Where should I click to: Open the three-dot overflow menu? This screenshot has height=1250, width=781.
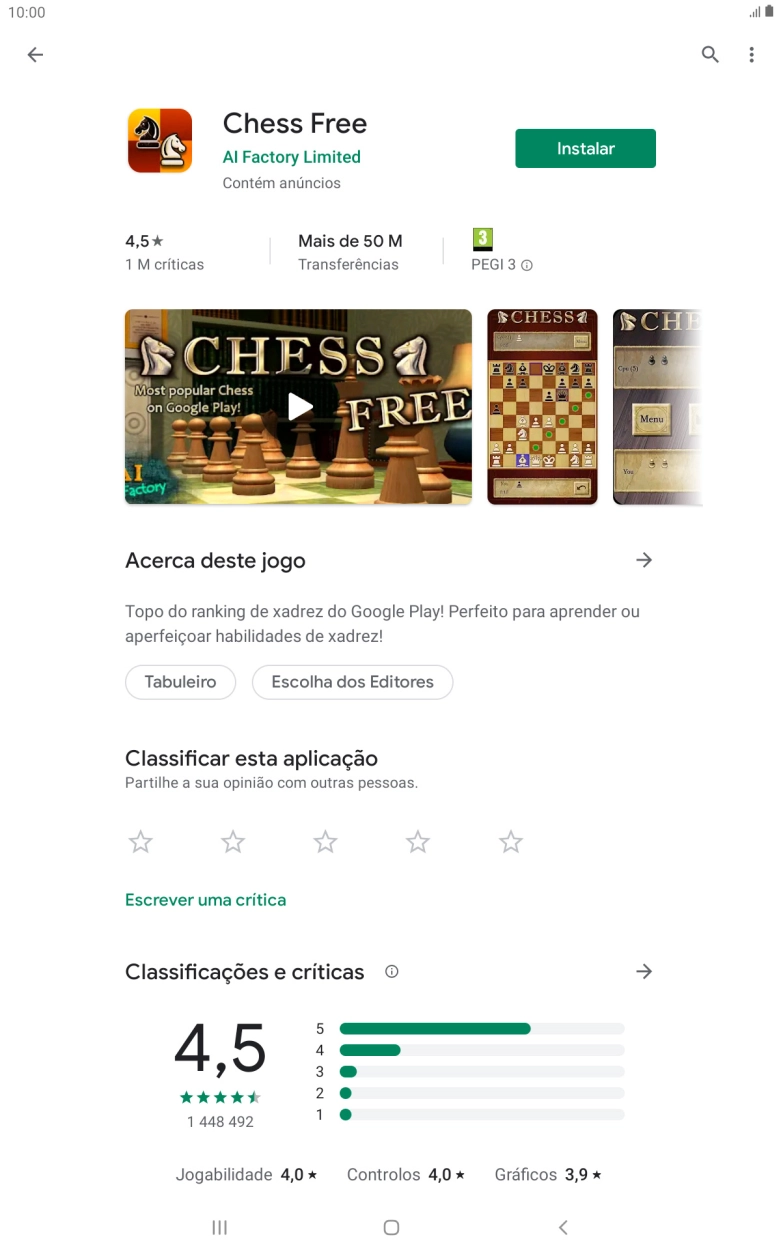click(x=752, y=55)
